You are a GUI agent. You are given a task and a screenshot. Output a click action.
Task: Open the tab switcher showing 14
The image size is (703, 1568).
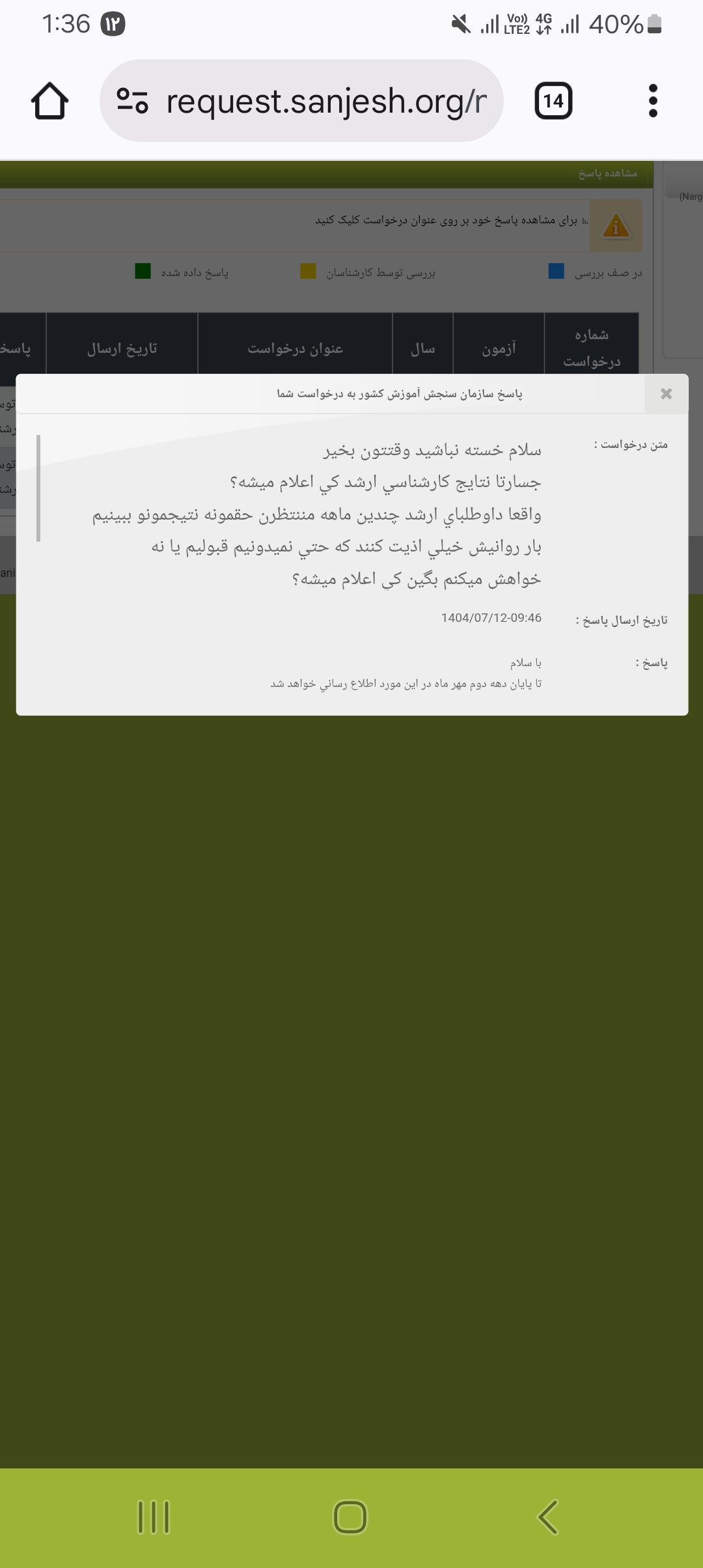tap(553, 101)
